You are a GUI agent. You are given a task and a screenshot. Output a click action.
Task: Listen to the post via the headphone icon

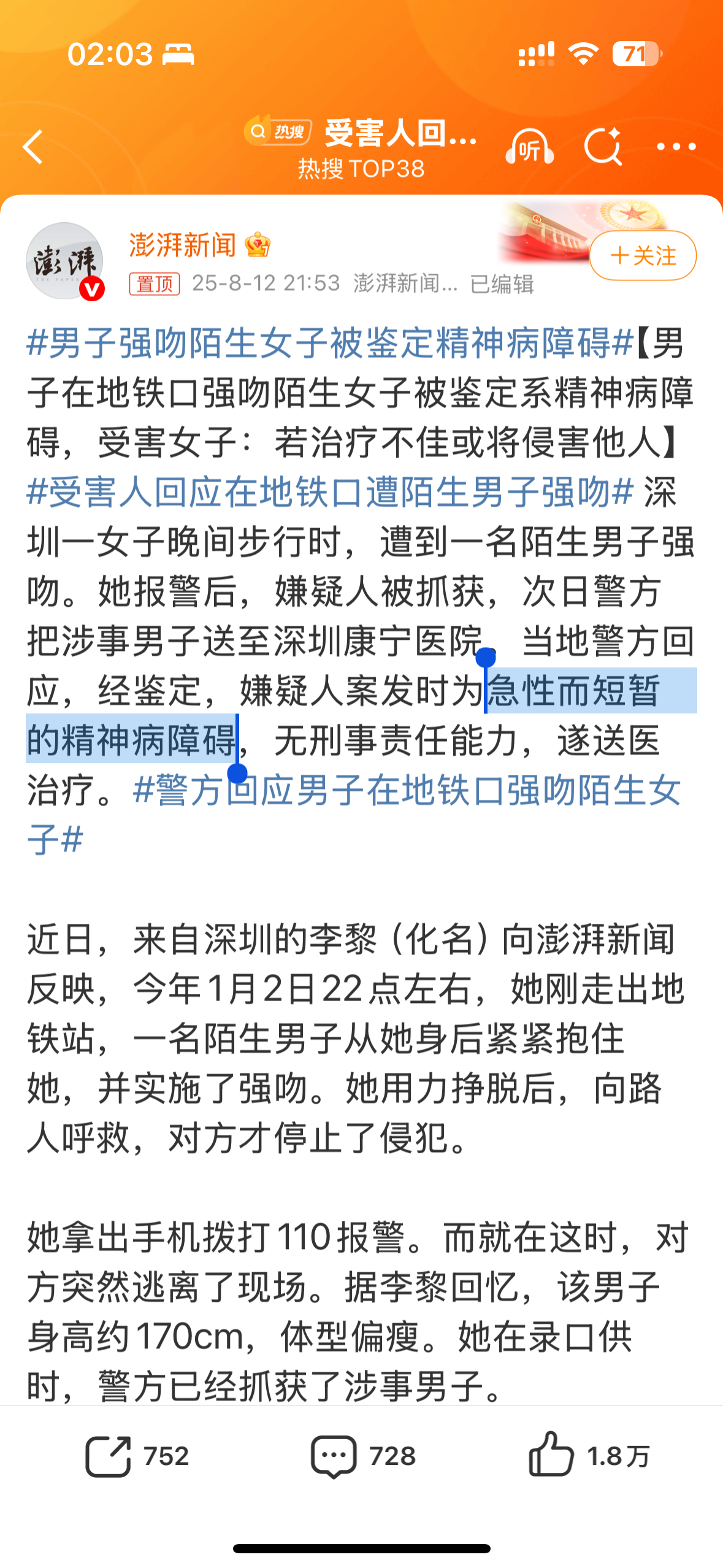point(529,147)
